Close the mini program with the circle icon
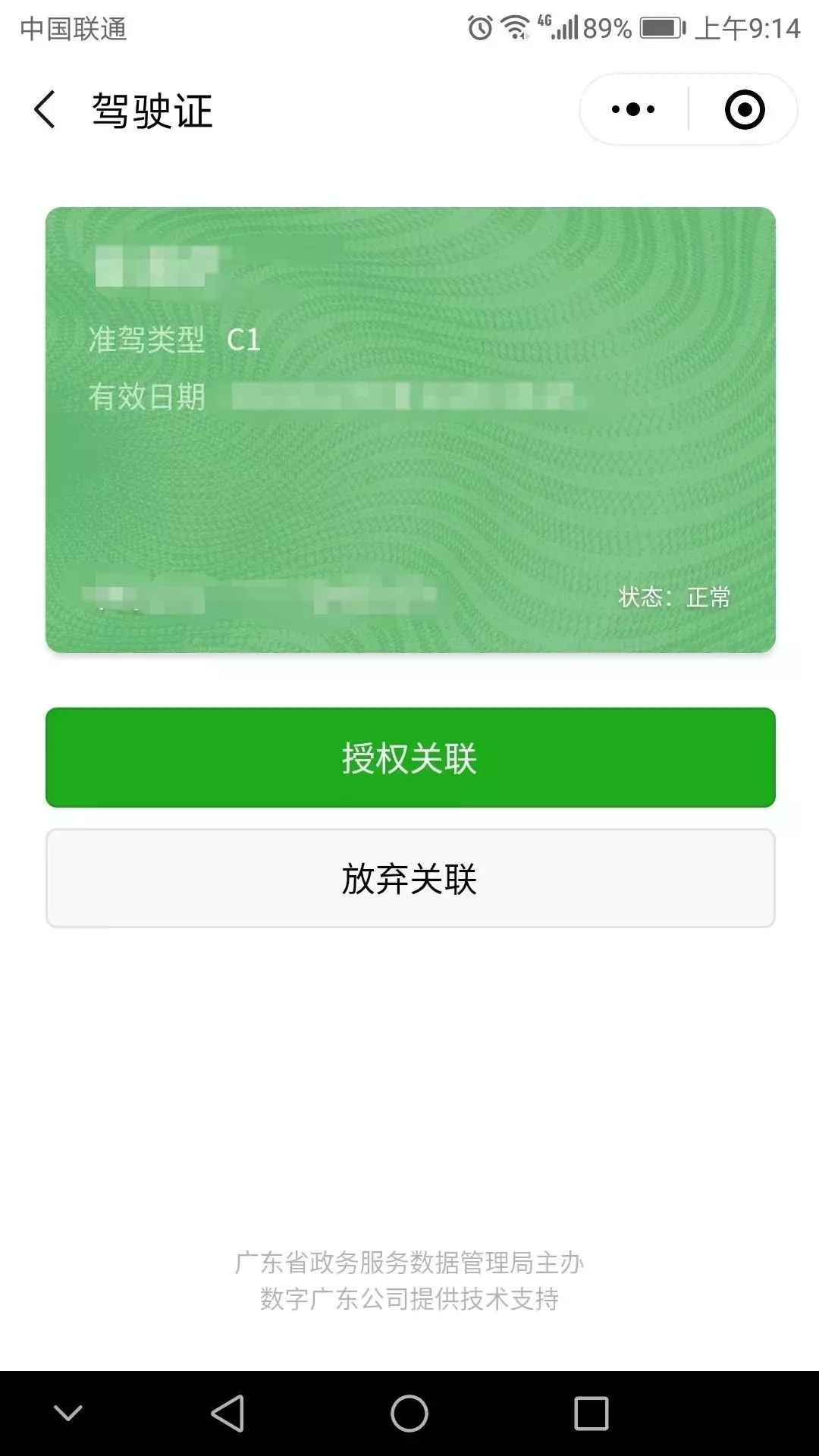This screenshot has width=819, height=1456. coord(745,110)
